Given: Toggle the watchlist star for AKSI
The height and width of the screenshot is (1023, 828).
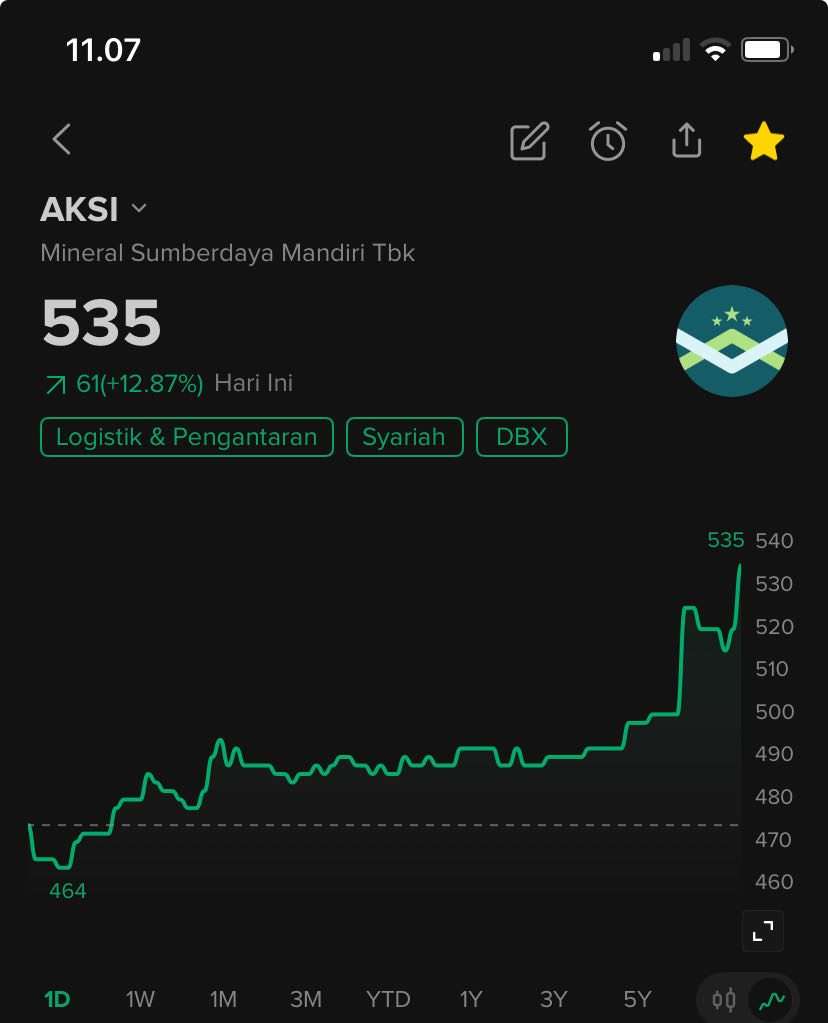Looking at the screenshot, I should pos(764,141).
